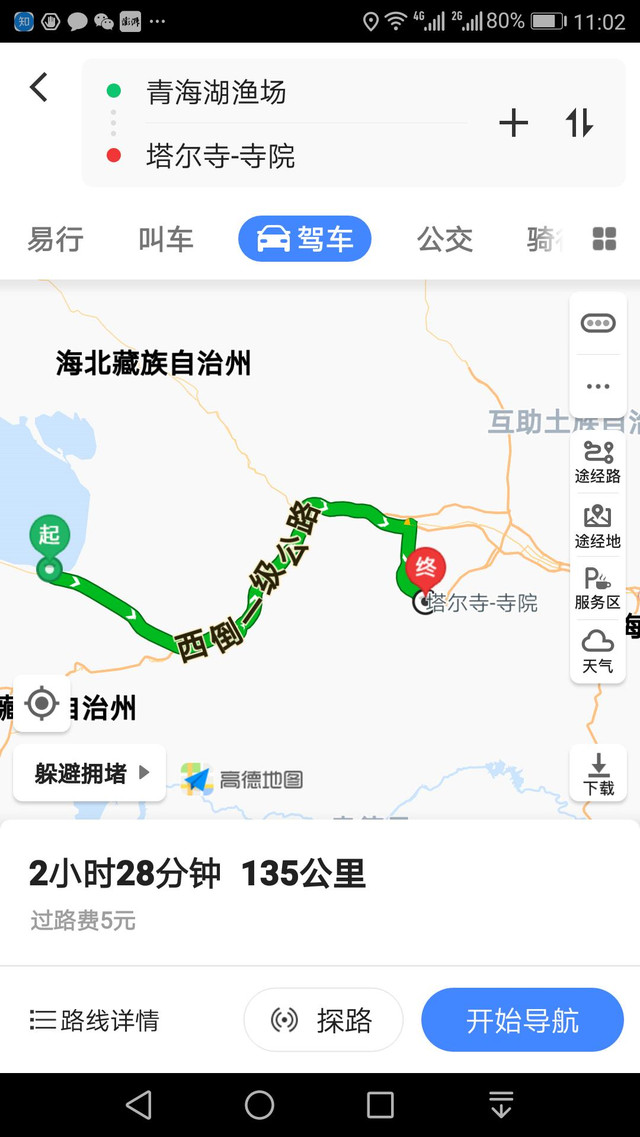
Task: Start navigation with 开始导航
Action: tap(523, 1020)
